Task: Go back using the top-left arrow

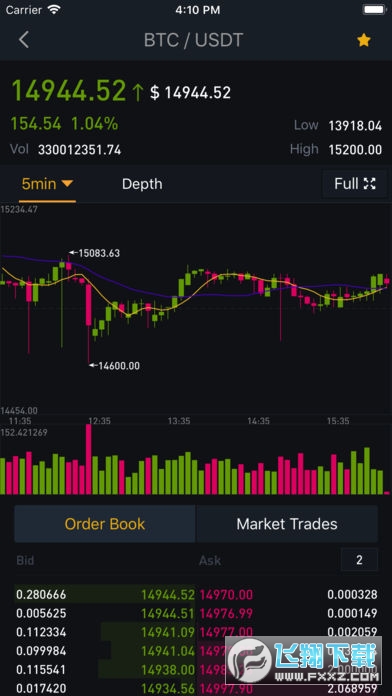Action: tap(24, 40)
